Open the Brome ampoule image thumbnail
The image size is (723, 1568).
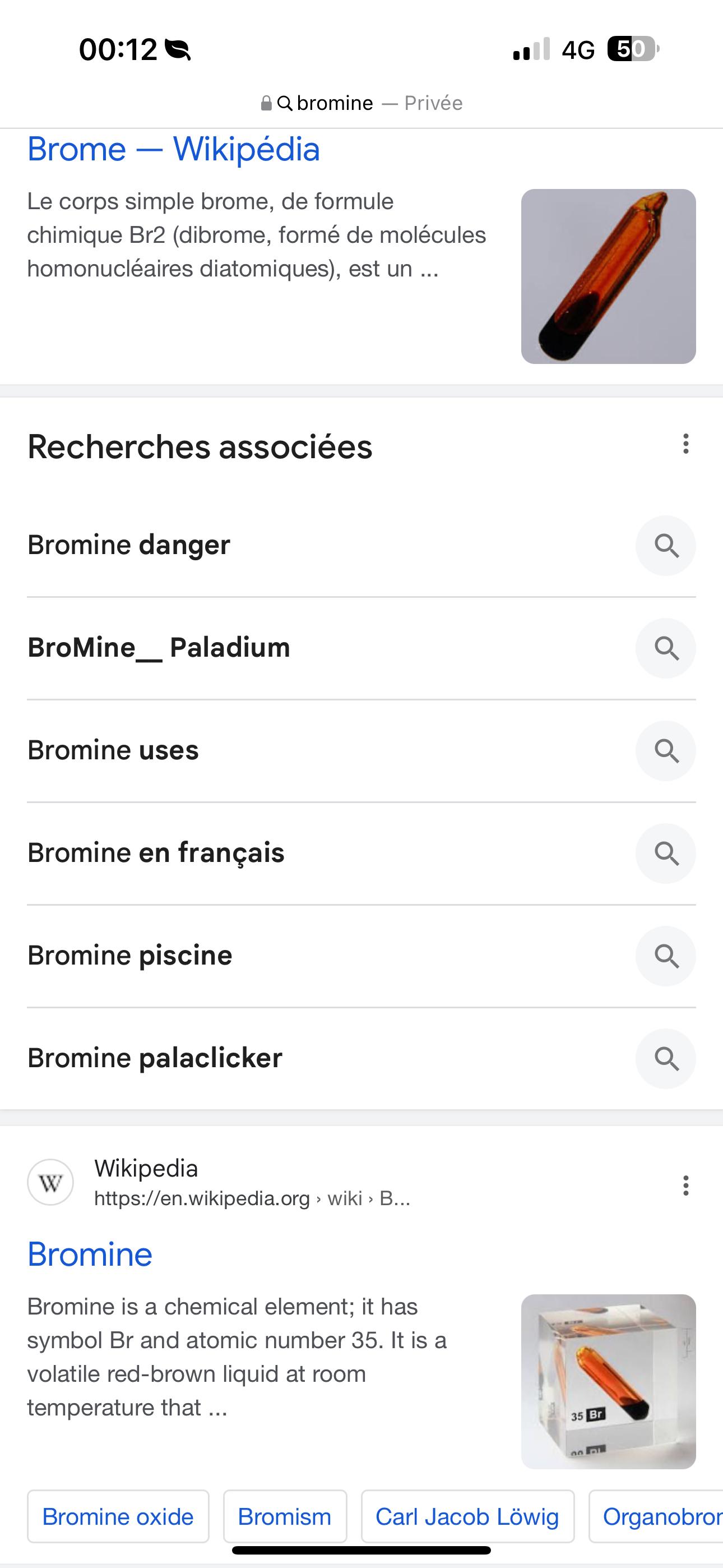[608, 276]
